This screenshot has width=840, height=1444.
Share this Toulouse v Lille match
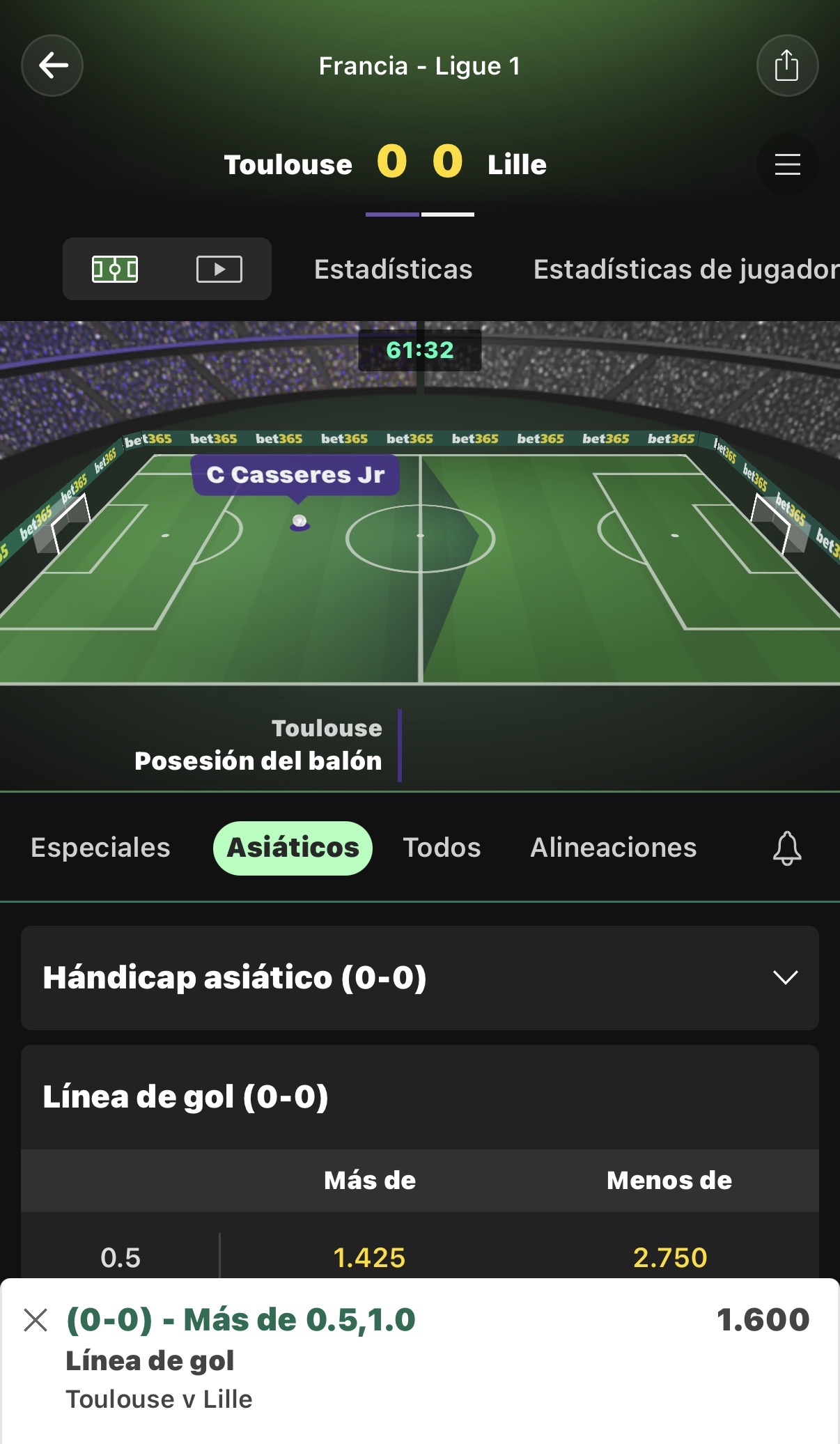coord(787,65)
